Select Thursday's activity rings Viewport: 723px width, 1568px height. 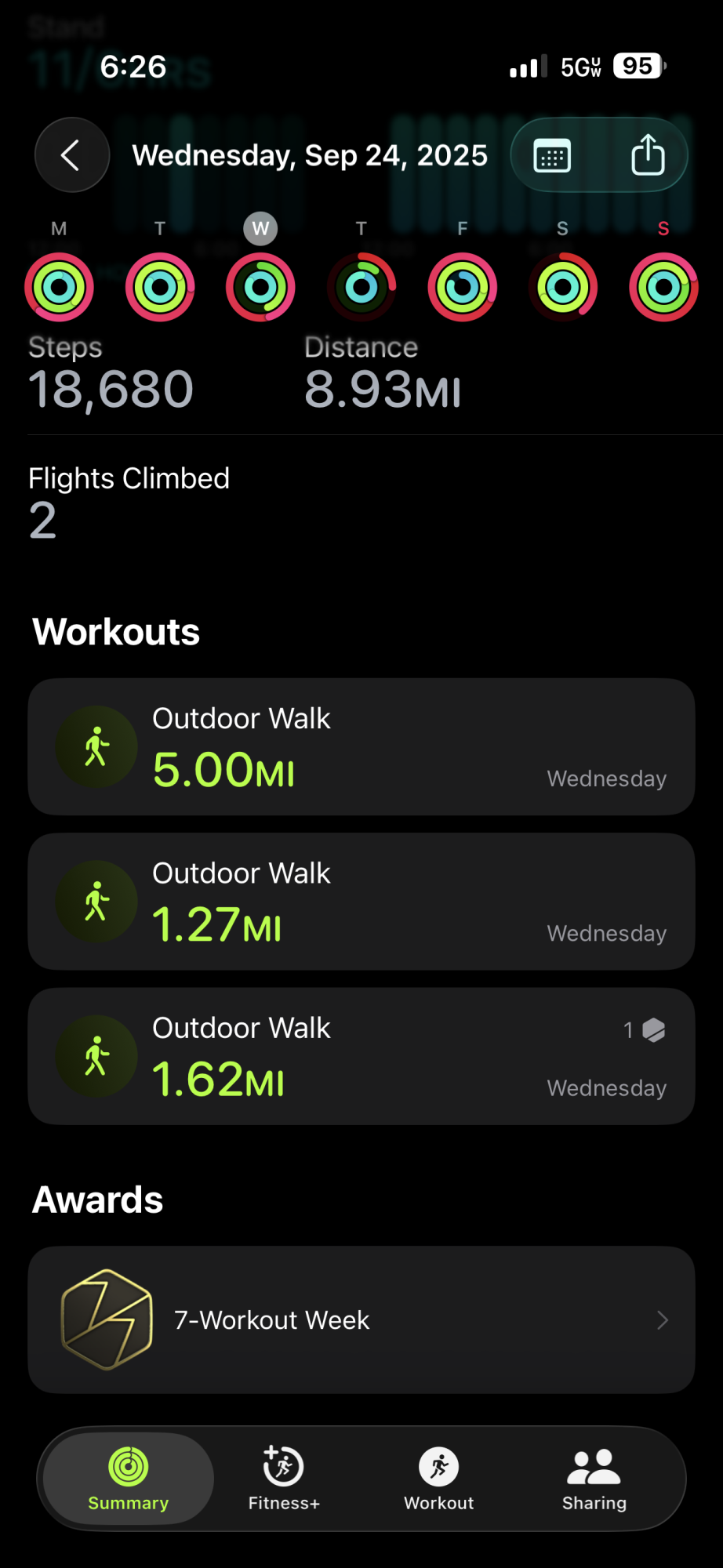coord(361,287)
